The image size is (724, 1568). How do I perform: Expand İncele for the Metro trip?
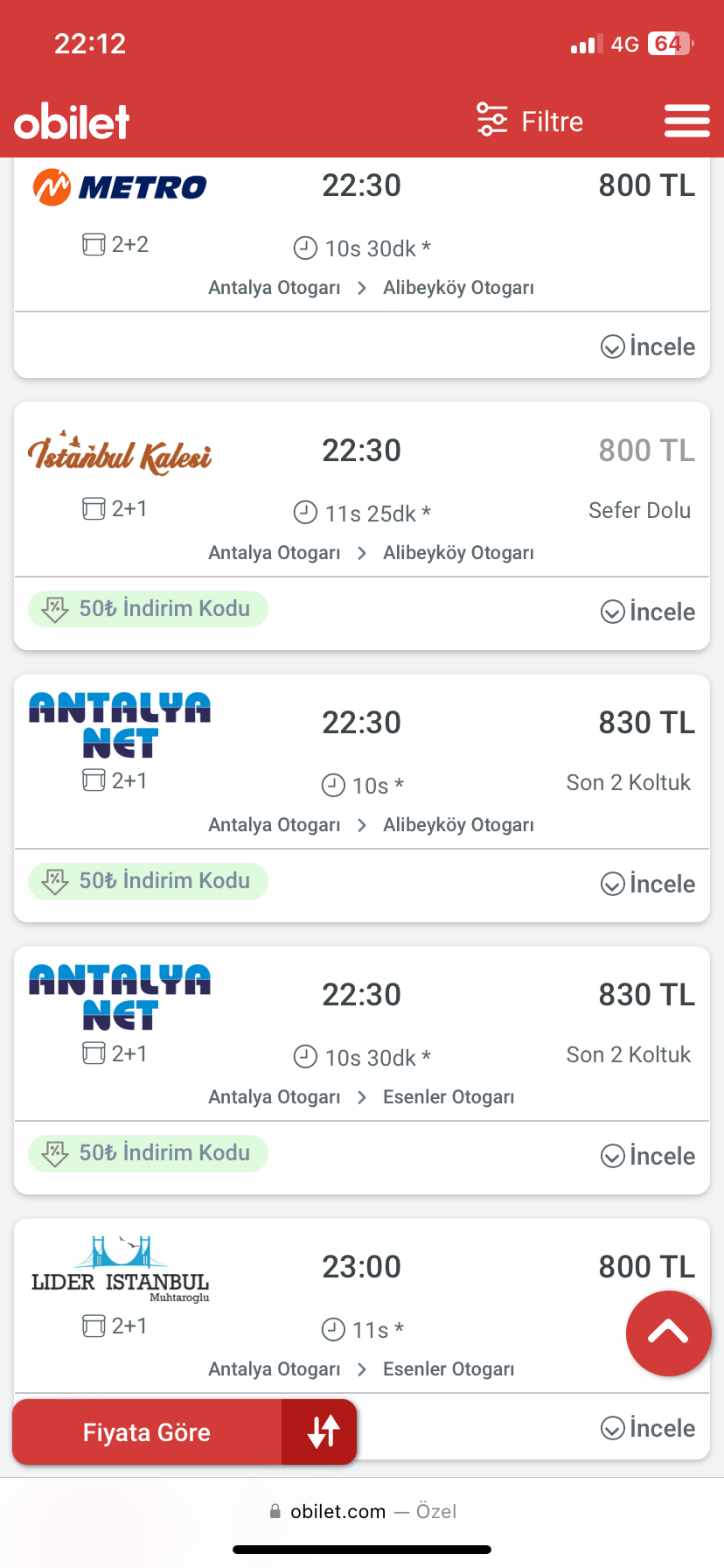pyautogui.click(x=648, y=346)
